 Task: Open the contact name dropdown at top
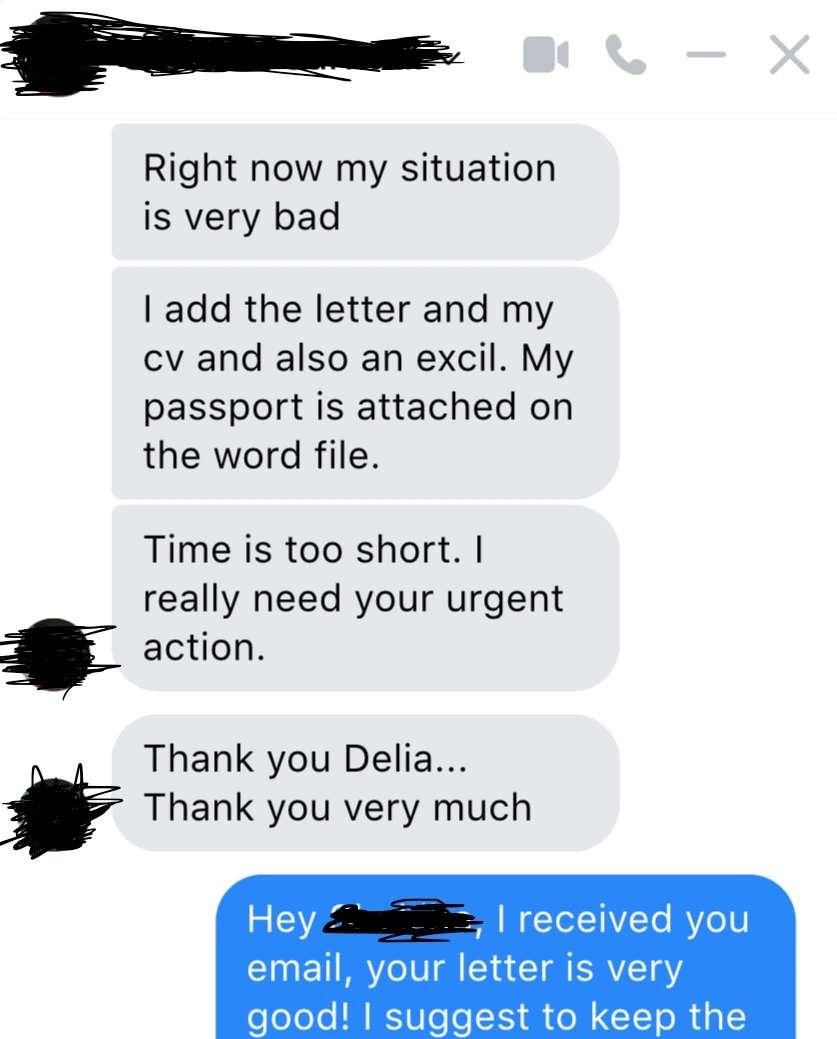(x=455, y=60)
